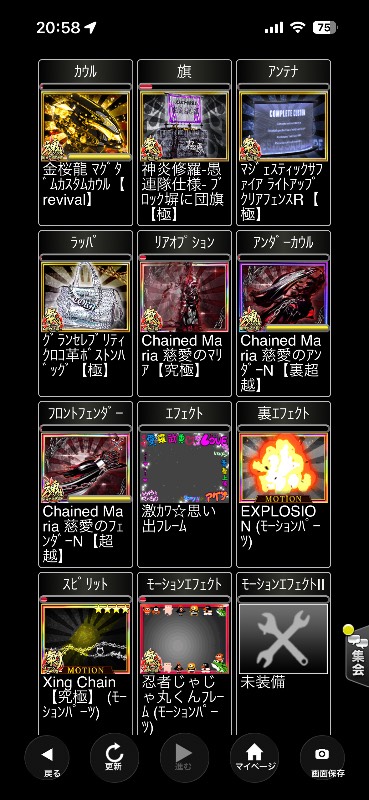Select the スピリット Xing Chain card

point(85,654)
